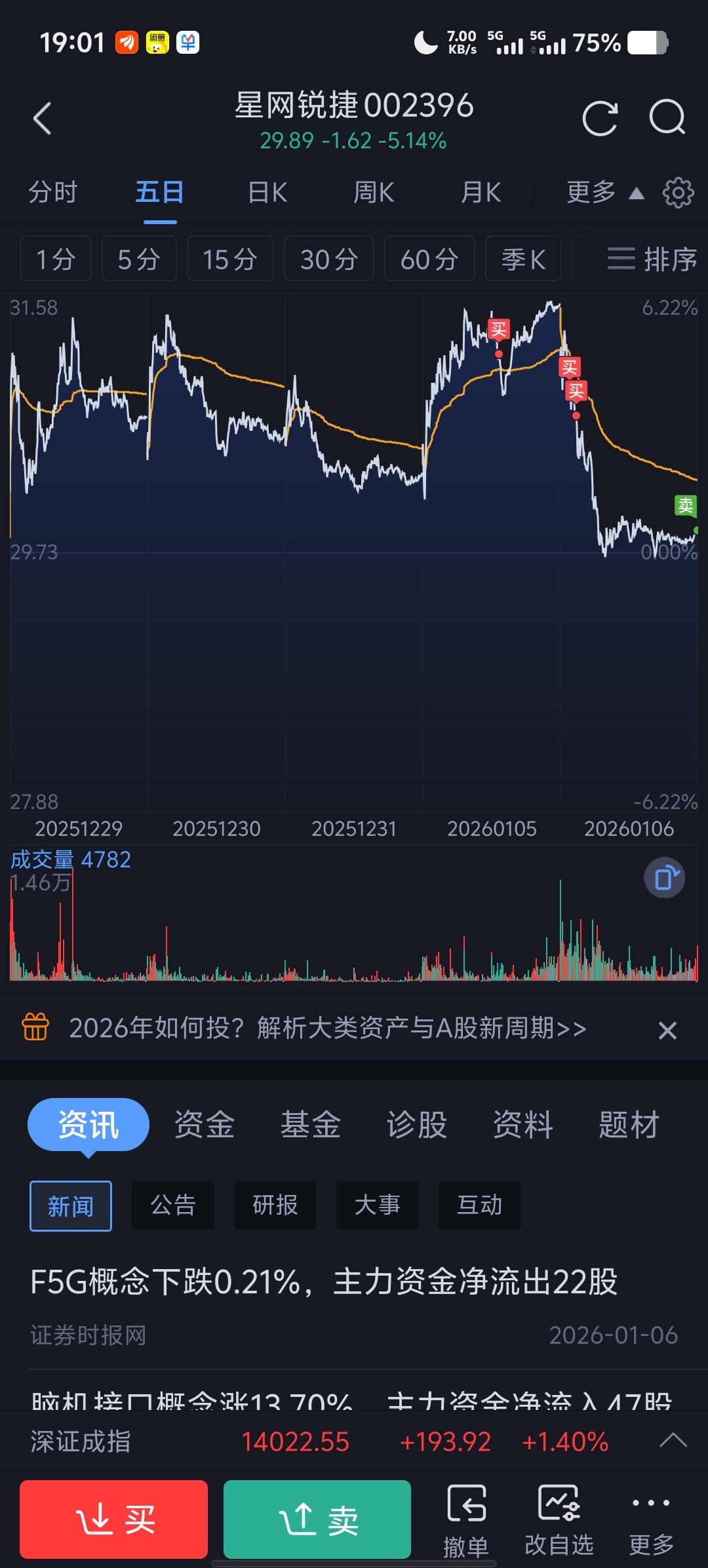Select the 15分 interval chip
The image size is (708, 1568).
click(x=229, y=259)
